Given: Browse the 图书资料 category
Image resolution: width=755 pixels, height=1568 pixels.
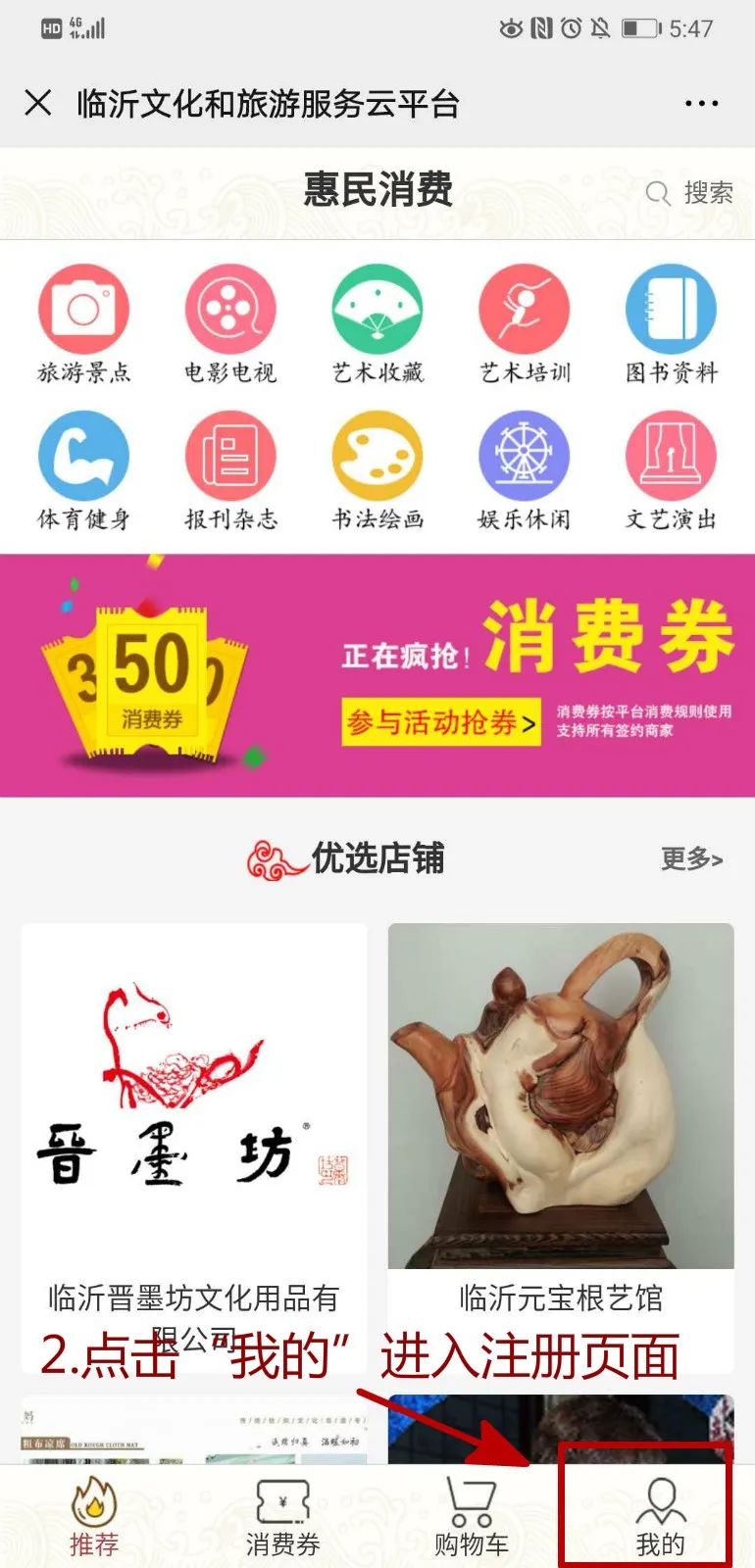Looking at the screenshot, I should (x=672, y=323).
